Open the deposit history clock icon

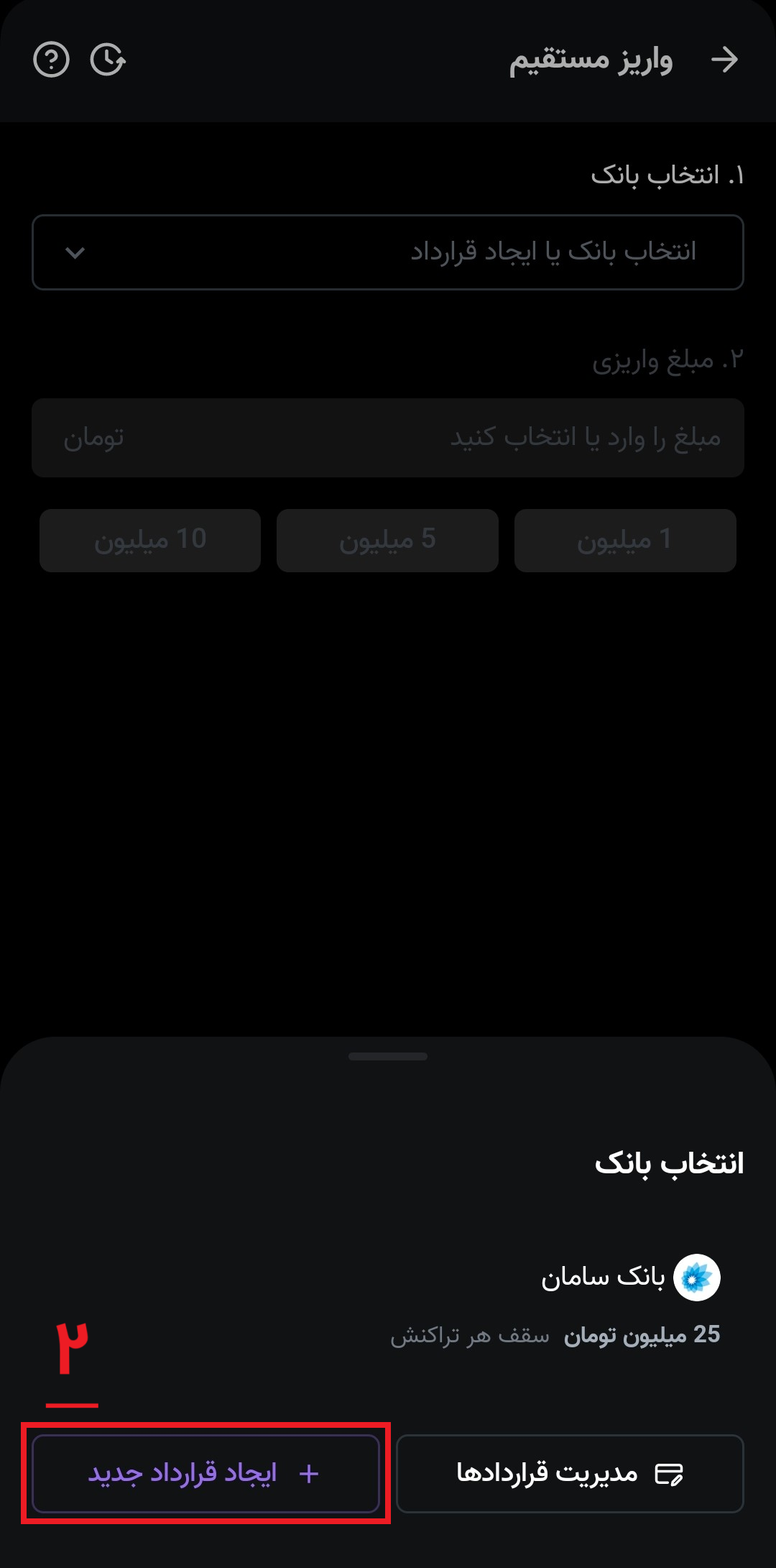pyautogui.click(x=108, y=60)
